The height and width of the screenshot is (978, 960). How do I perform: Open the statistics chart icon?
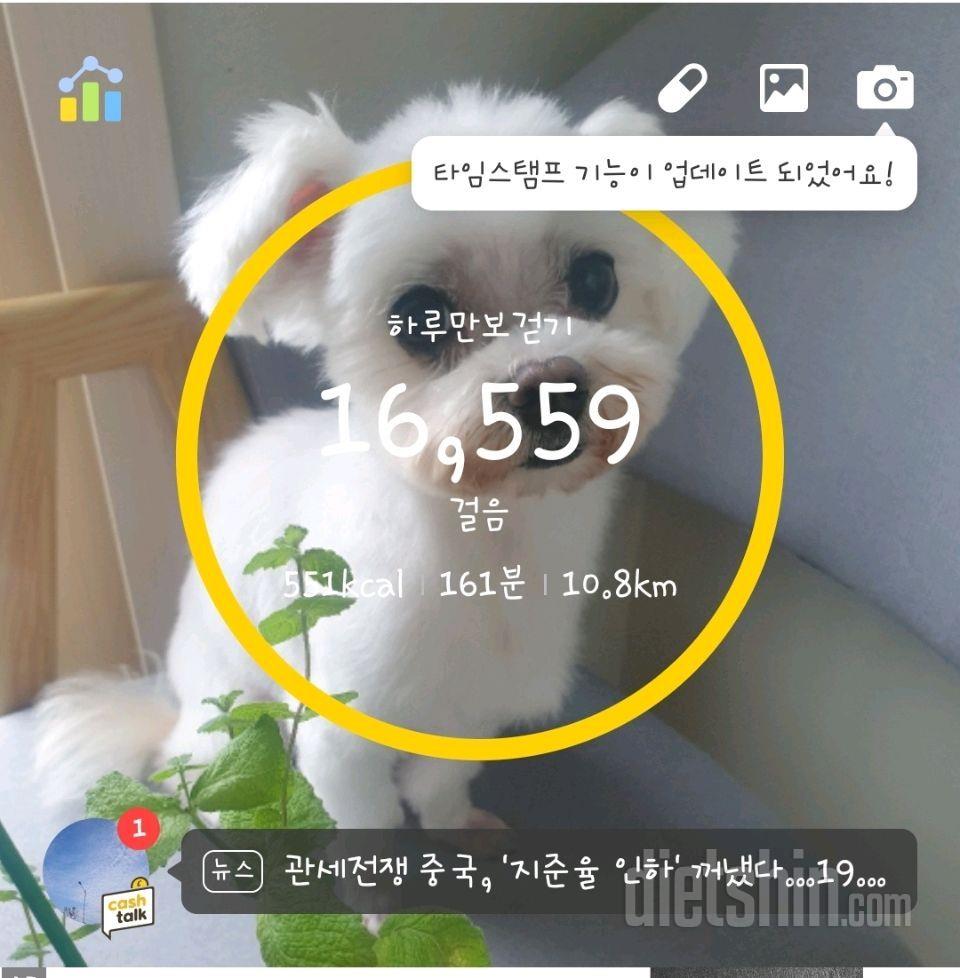tap(90, 90)
